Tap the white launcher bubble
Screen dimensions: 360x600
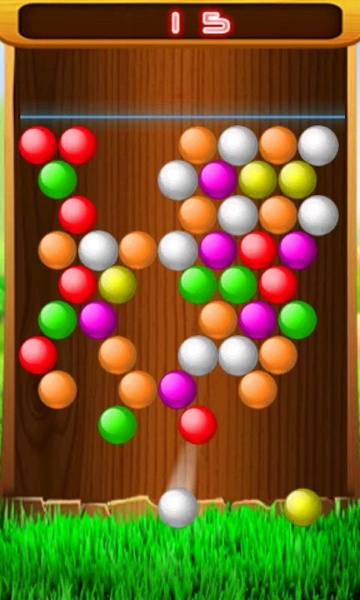click(178, 508)
